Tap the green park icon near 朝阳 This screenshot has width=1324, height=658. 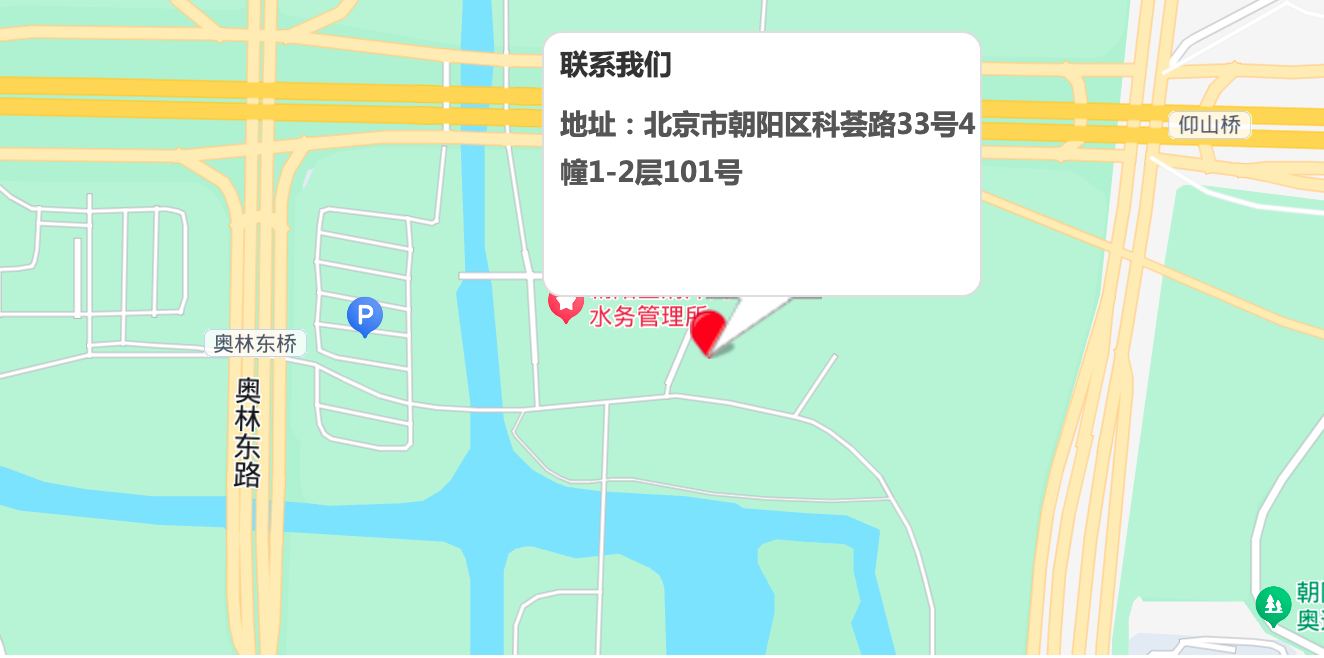1273,604
